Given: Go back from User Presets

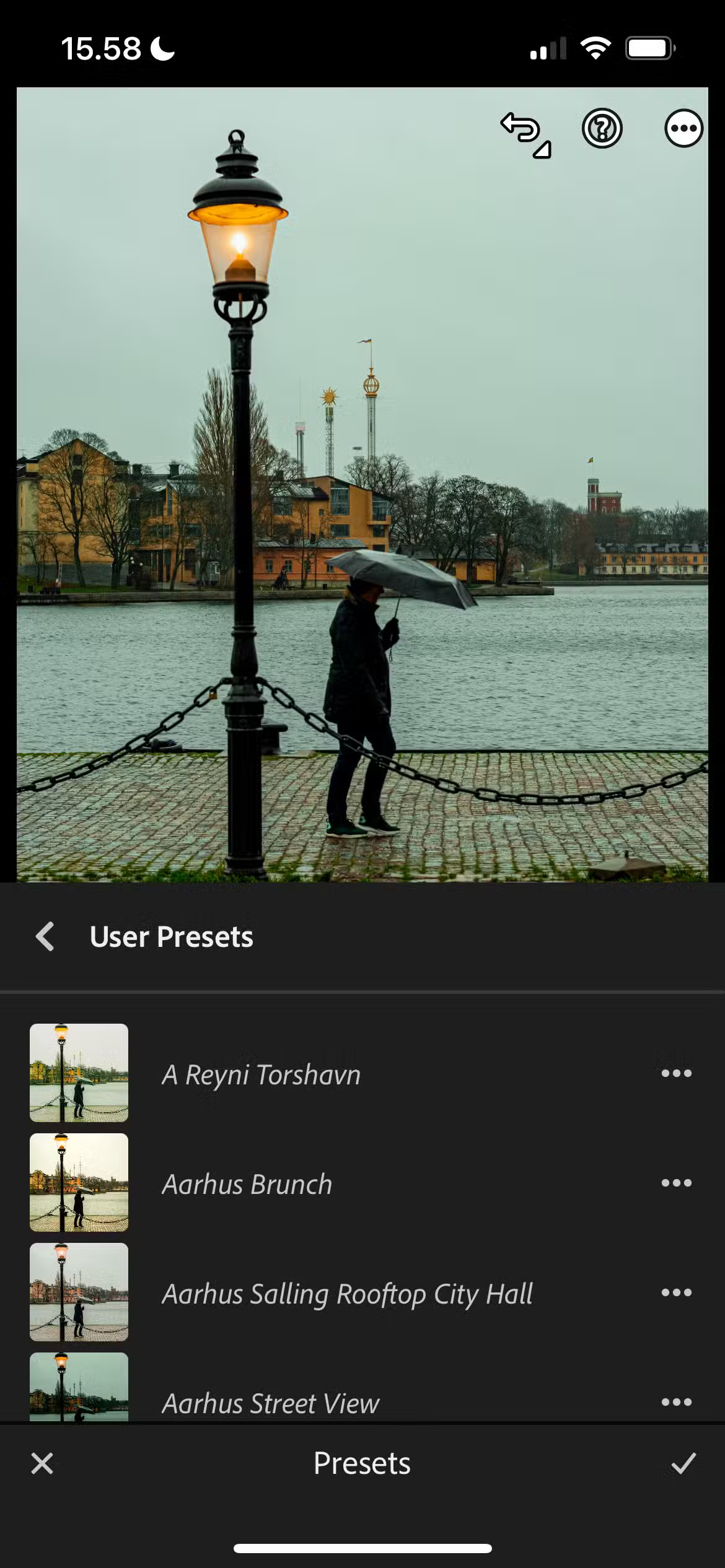Looking at the screenshot, I should (45, 936).
